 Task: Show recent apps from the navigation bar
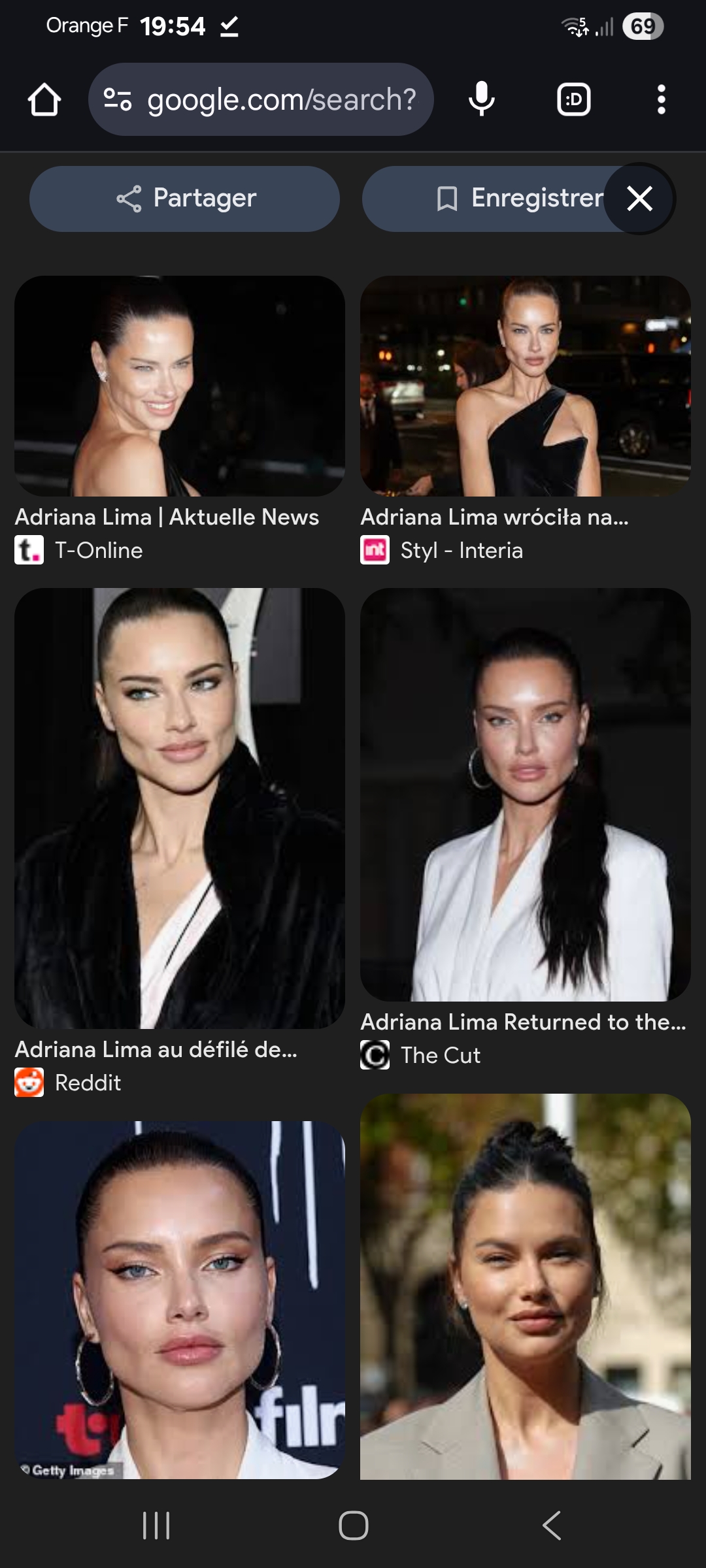(x=156, y=1526)
